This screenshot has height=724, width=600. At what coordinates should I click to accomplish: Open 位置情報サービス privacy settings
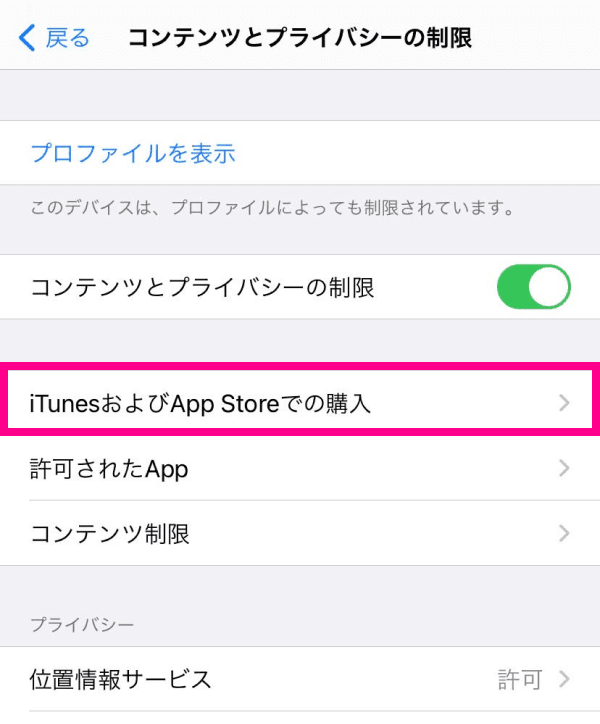[300, 680]
